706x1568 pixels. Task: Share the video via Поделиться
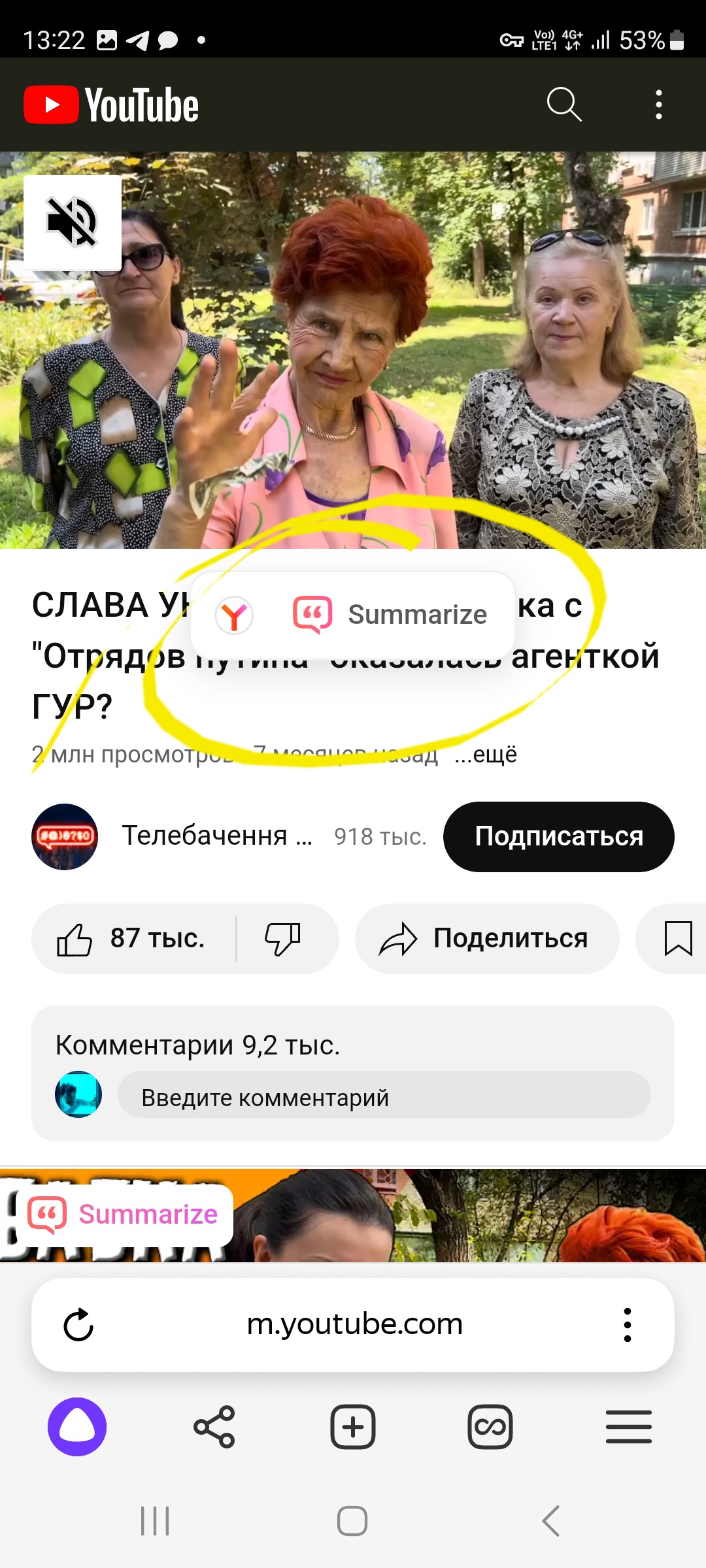pos(486,939)
